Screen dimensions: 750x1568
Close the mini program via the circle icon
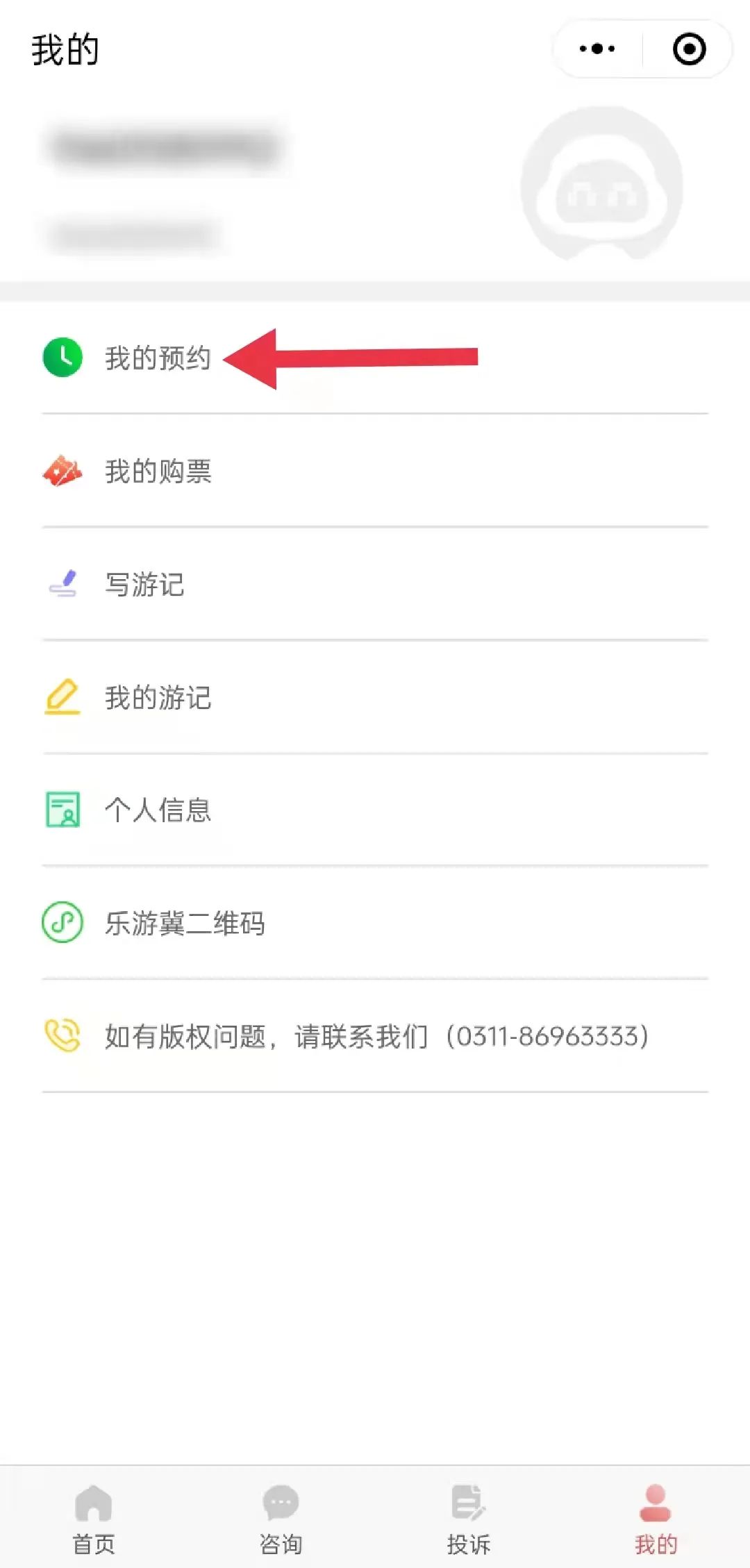coord(689,49)
